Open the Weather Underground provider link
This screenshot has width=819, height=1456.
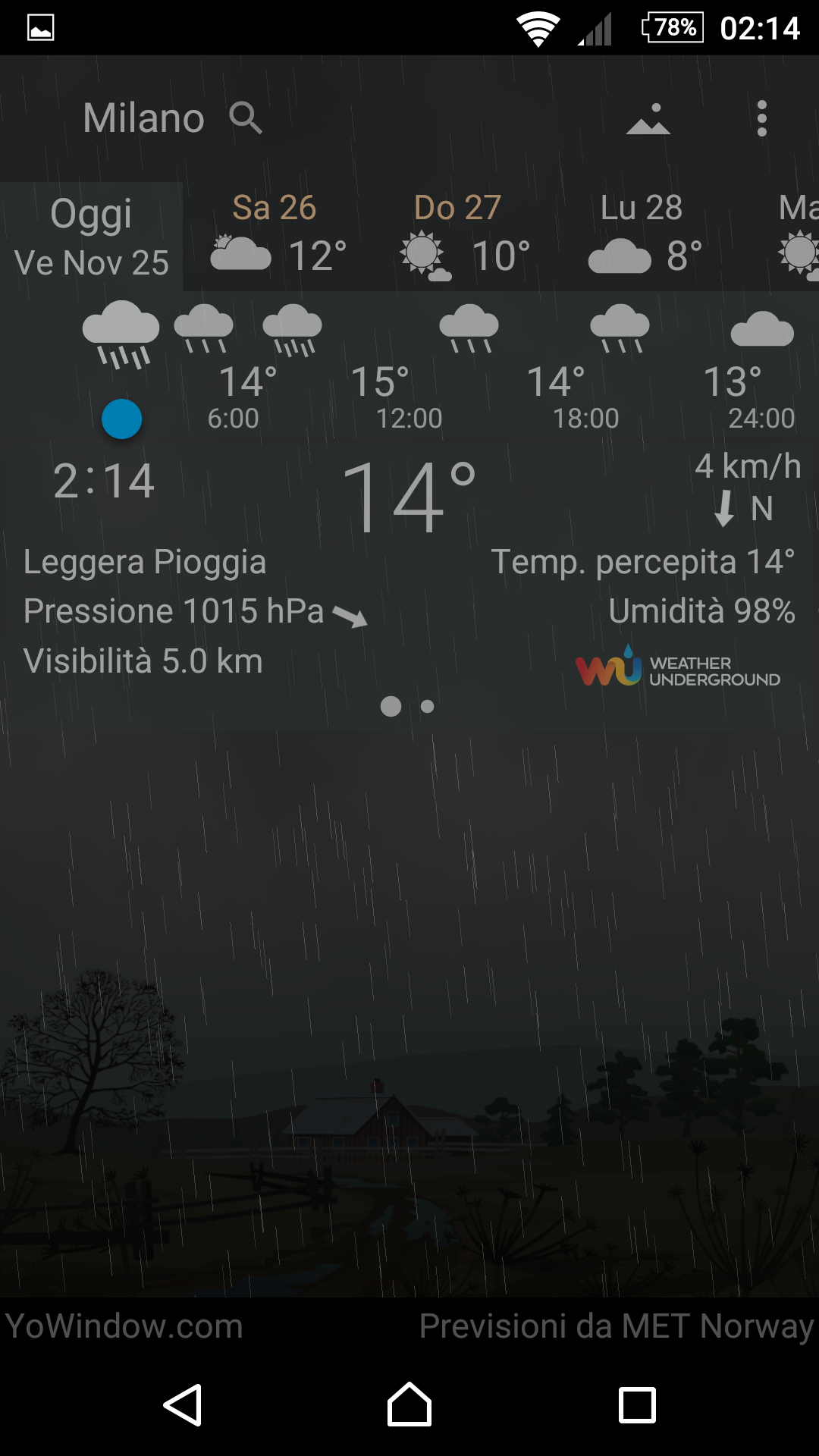[677, 669]
